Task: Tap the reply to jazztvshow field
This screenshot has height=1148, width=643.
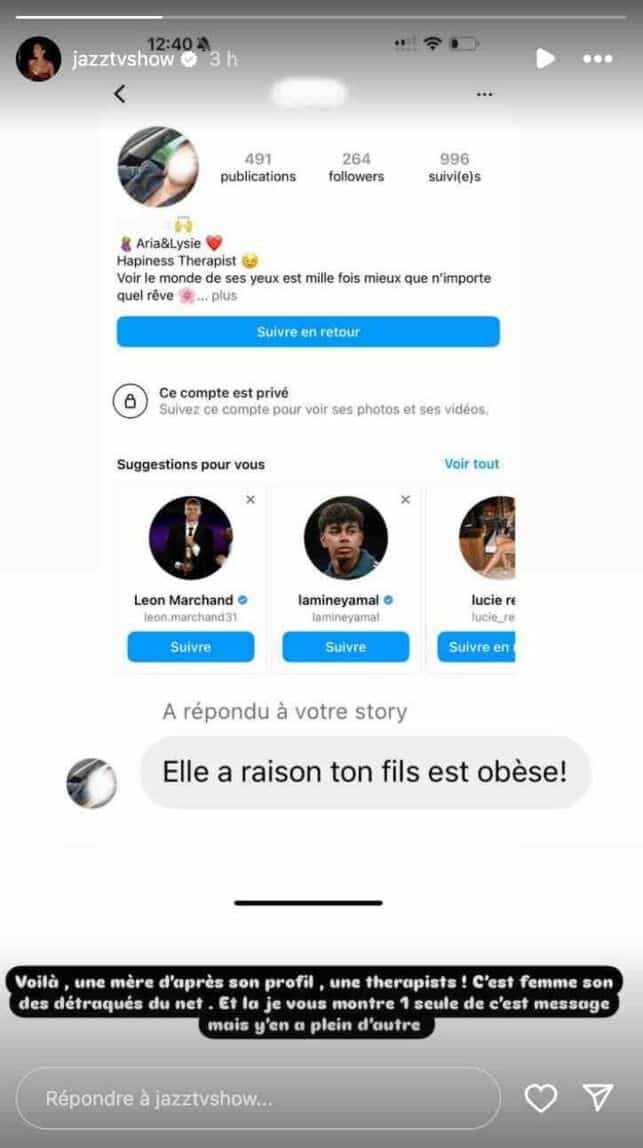Action: [258, 1098]
